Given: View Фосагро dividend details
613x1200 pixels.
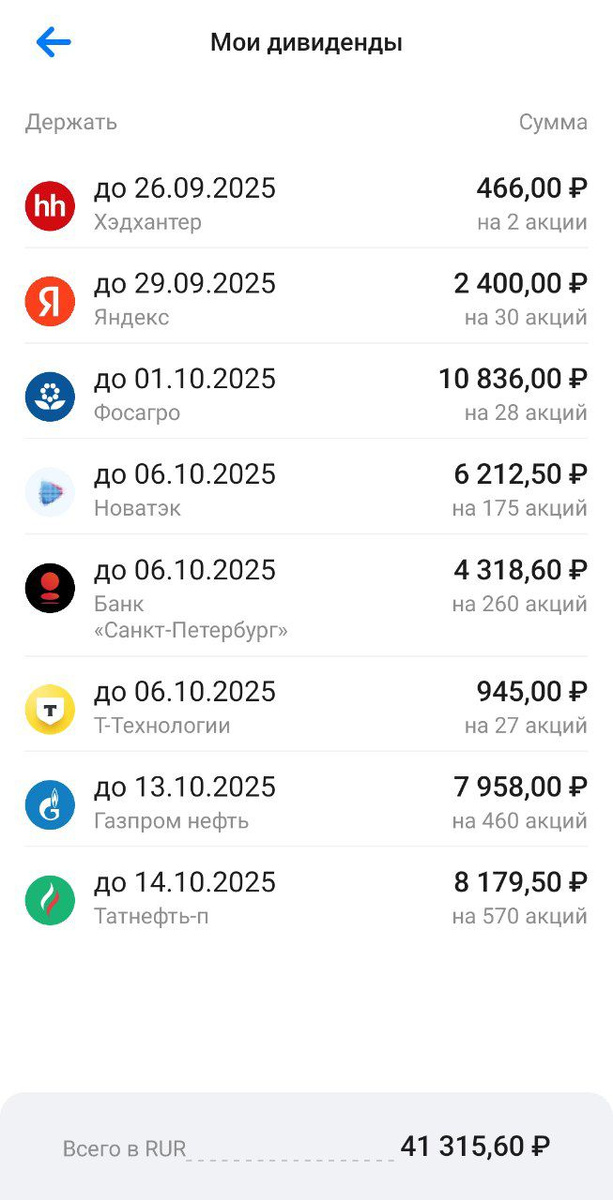Looking at the screenshot, I should (306, 395).
